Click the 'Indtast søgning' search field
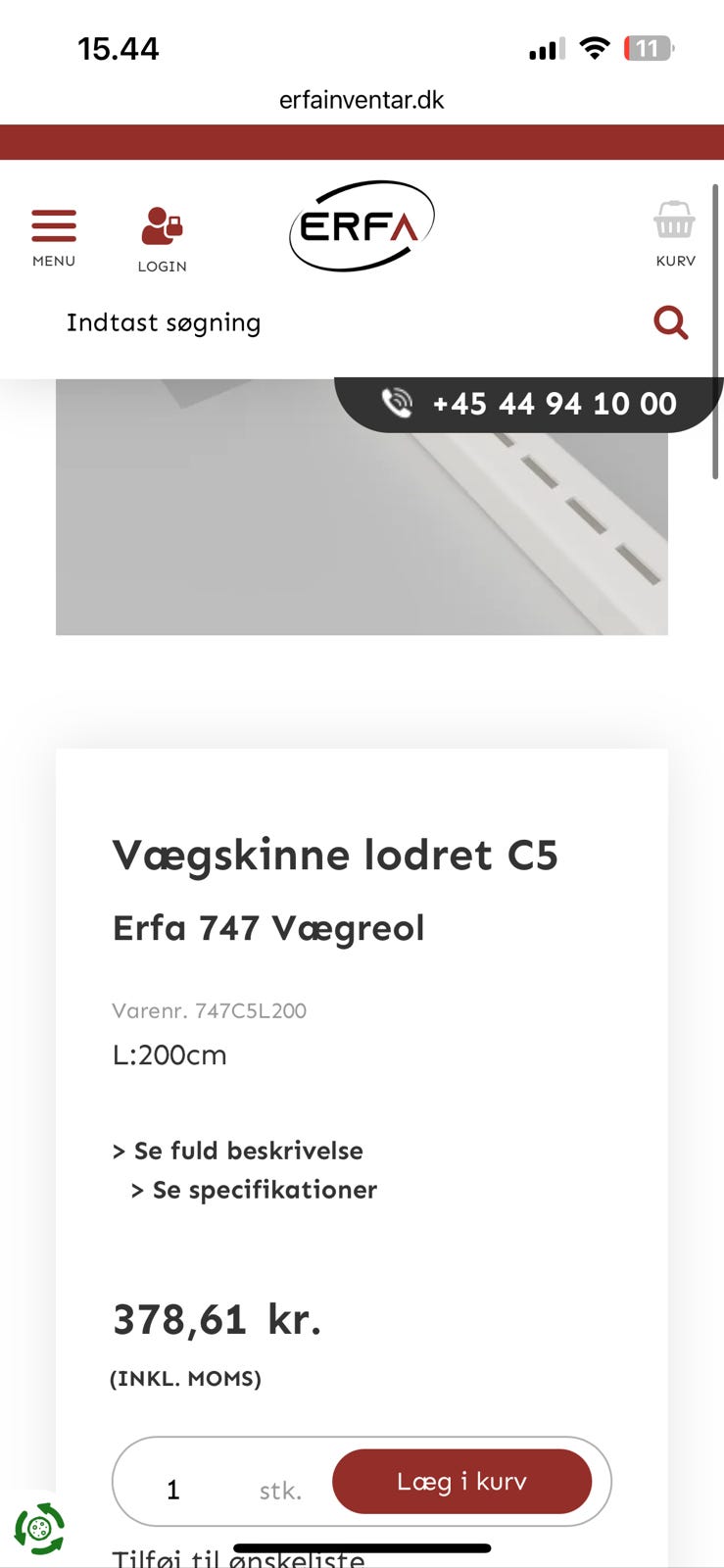Screen dimensions: 724x1568 [164, 321]
